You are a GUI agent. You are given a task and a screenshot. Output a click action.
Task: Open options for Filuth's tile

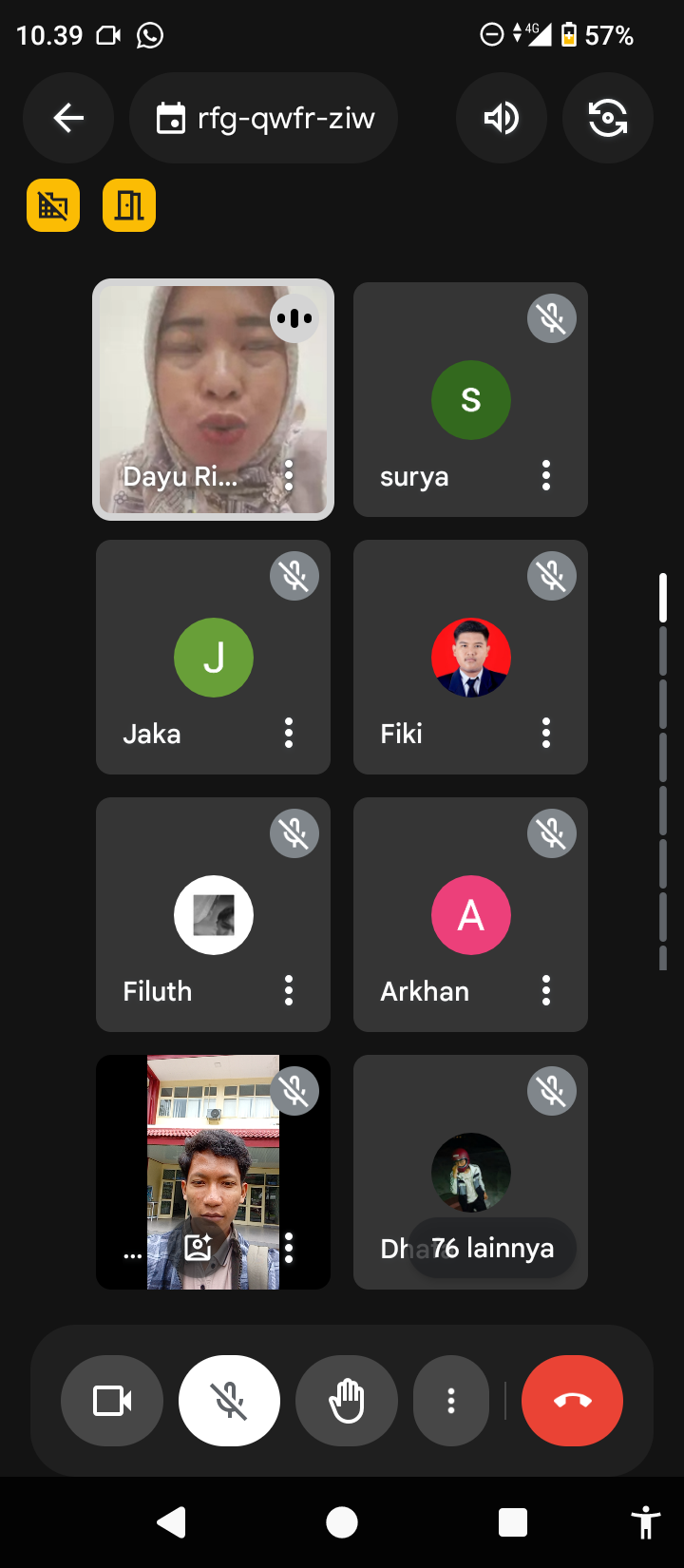pyautogui.click(x=289, y=990)
